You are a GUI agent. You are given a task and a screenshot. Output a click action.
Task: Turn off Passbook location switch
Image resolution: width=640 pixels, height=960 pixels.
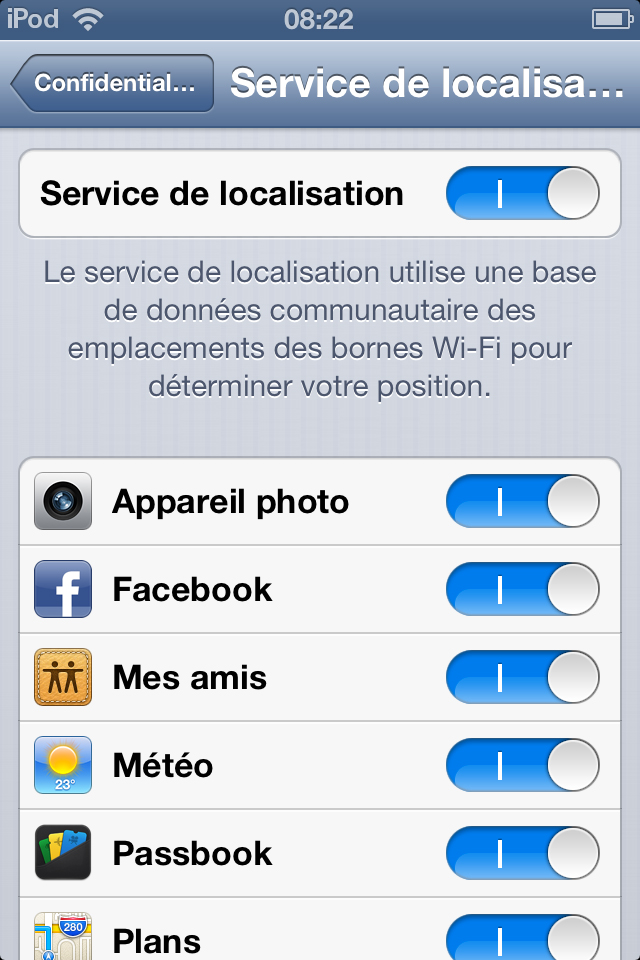click(x=522, y=853)
